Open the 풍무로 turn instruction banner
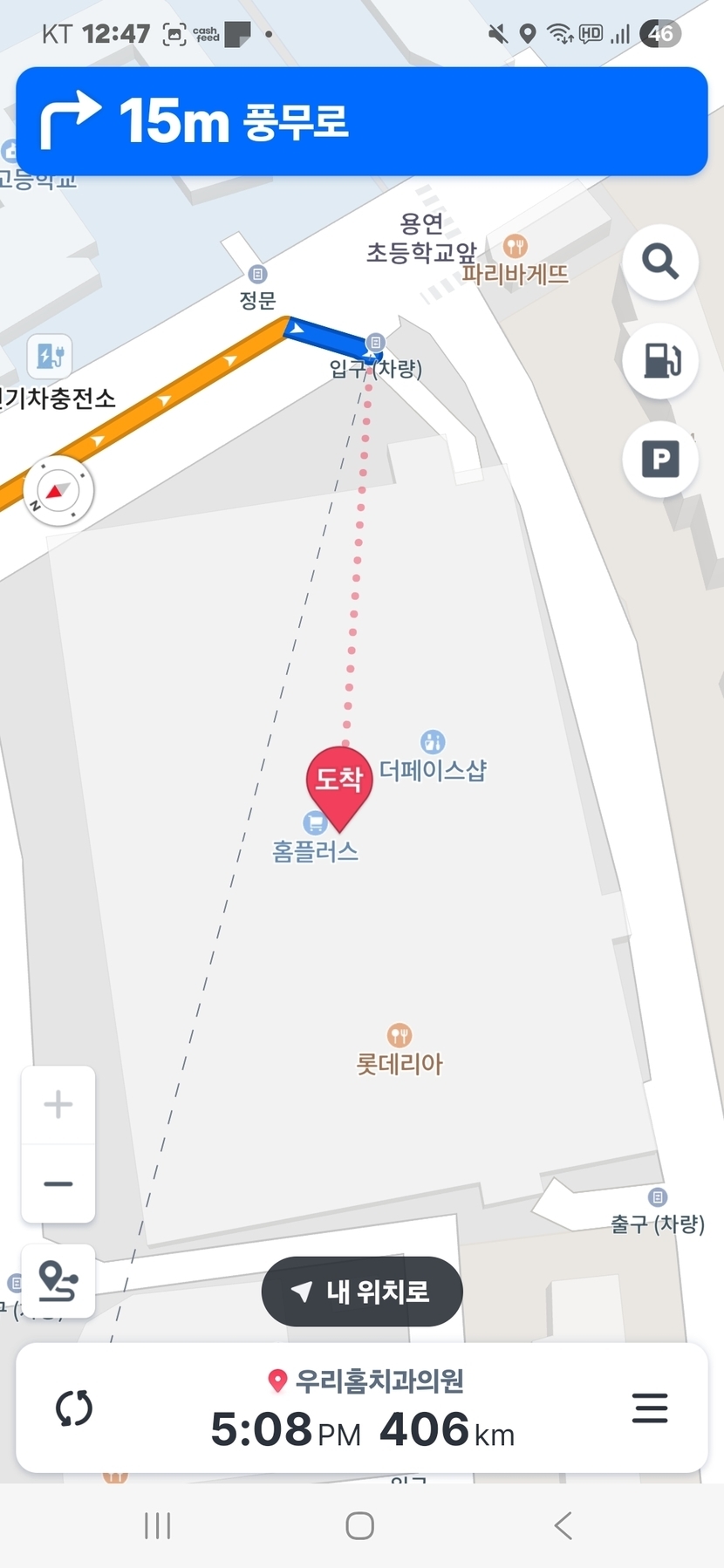Screen dimensions: 724x1568 tap(361, 121)
